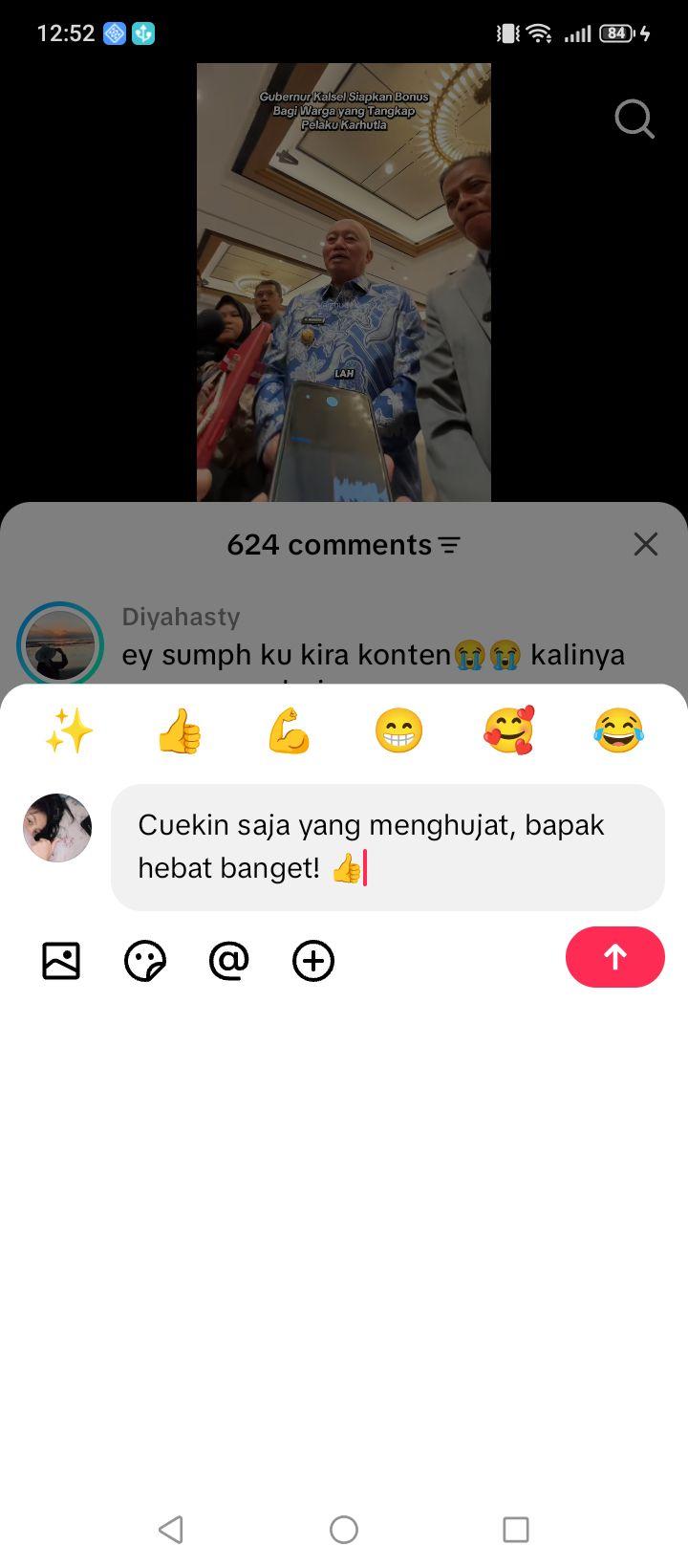Insert the grinning emoji
Viewport: 688px width, 1568px height.
point(398,731)
